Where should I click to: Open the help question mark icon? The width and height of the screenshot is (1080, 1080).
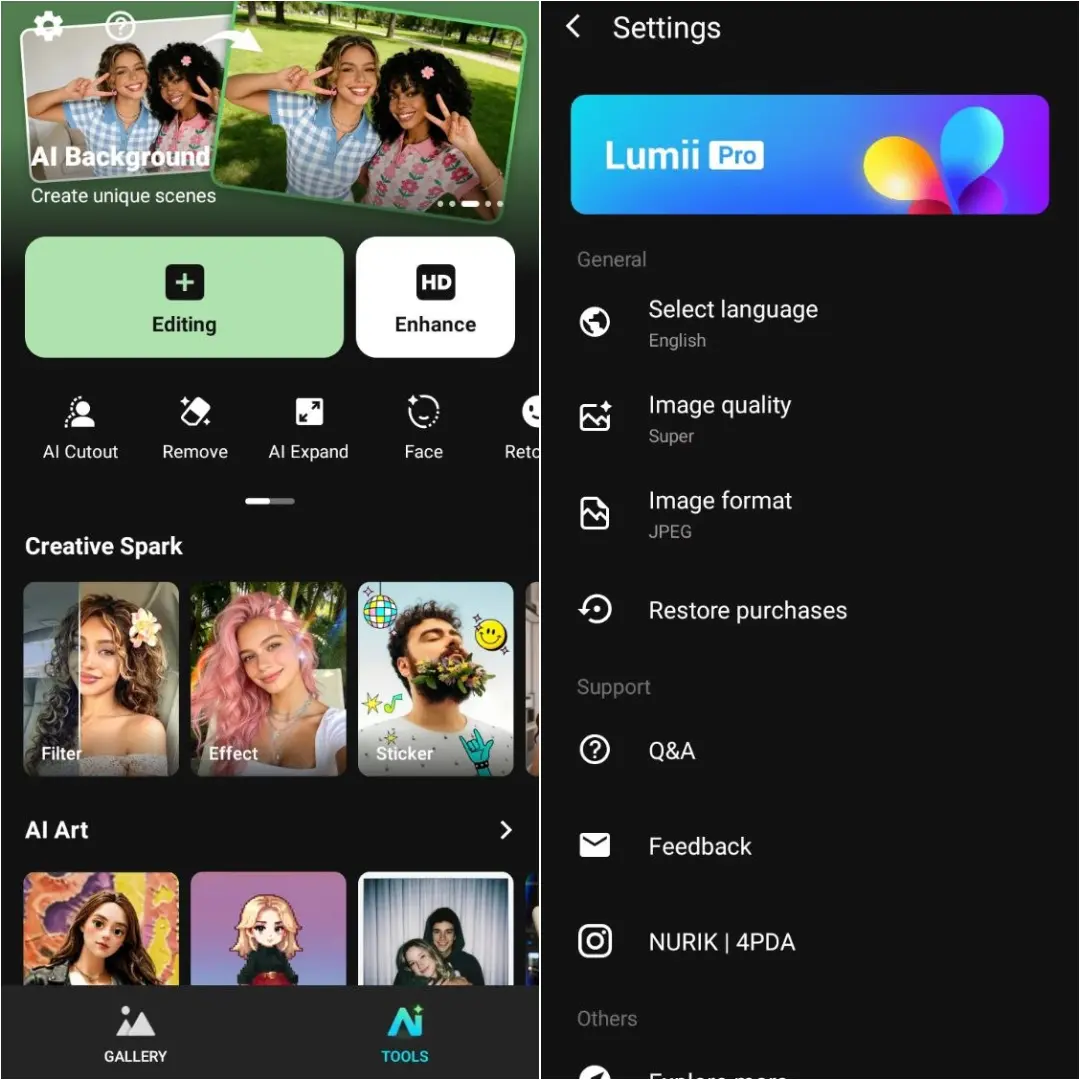[121, 26]
